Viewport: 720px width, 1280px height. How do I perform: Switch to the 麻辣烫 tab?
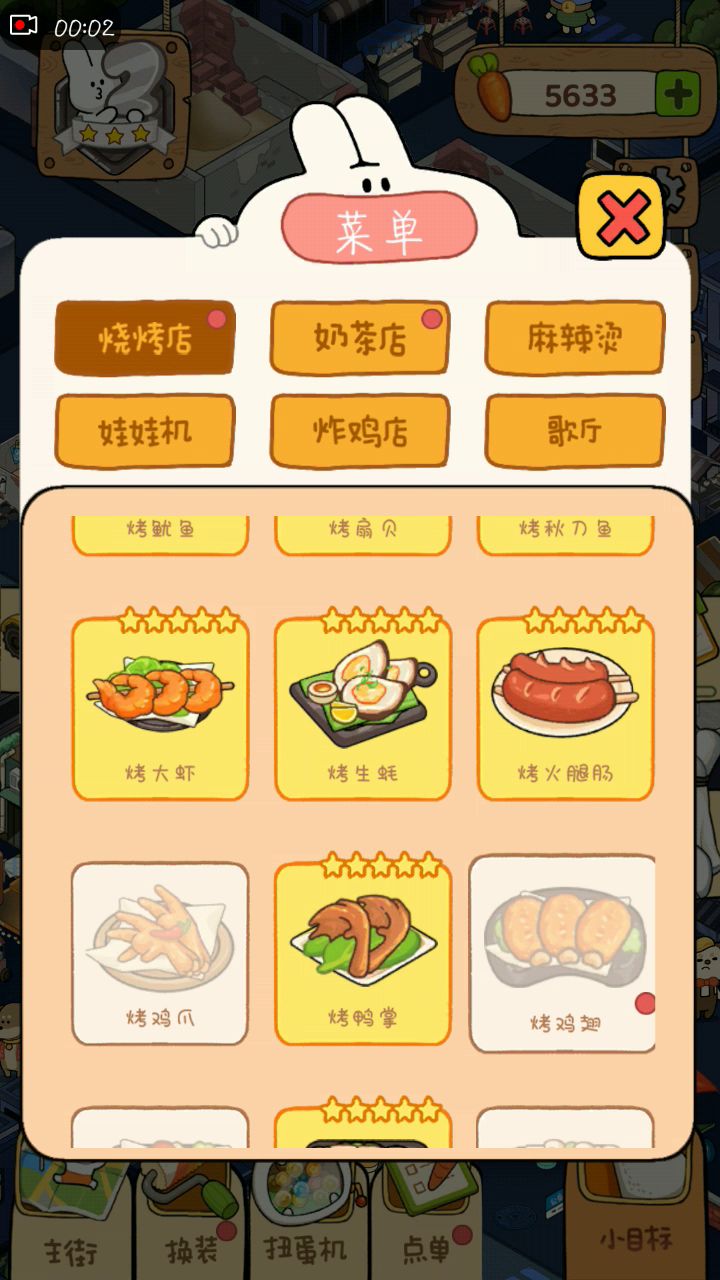click(575, 339)
